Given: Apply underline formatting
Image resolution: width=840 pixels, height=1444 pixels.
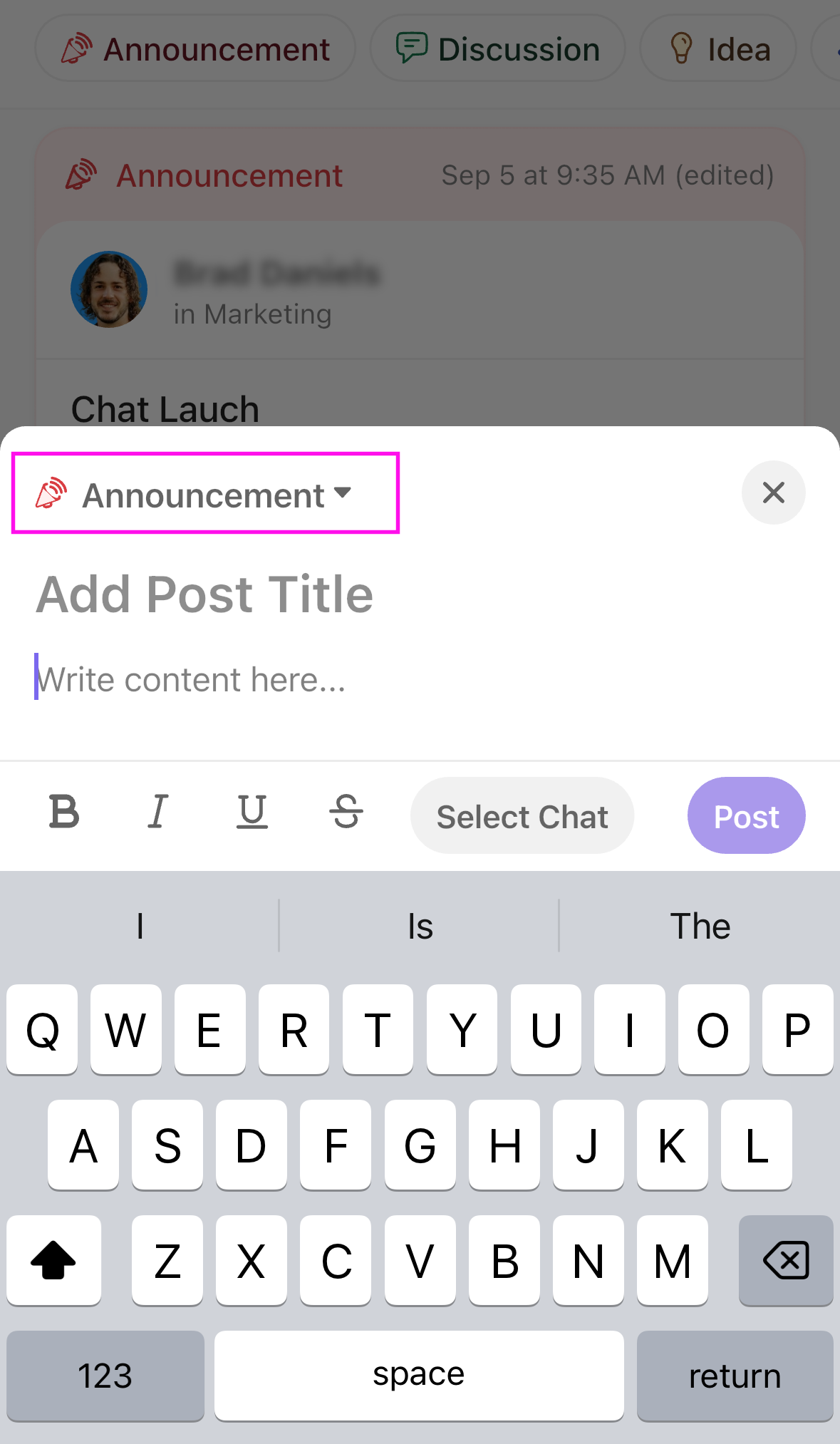Looking at the screenshot, I should click(252, 812).
